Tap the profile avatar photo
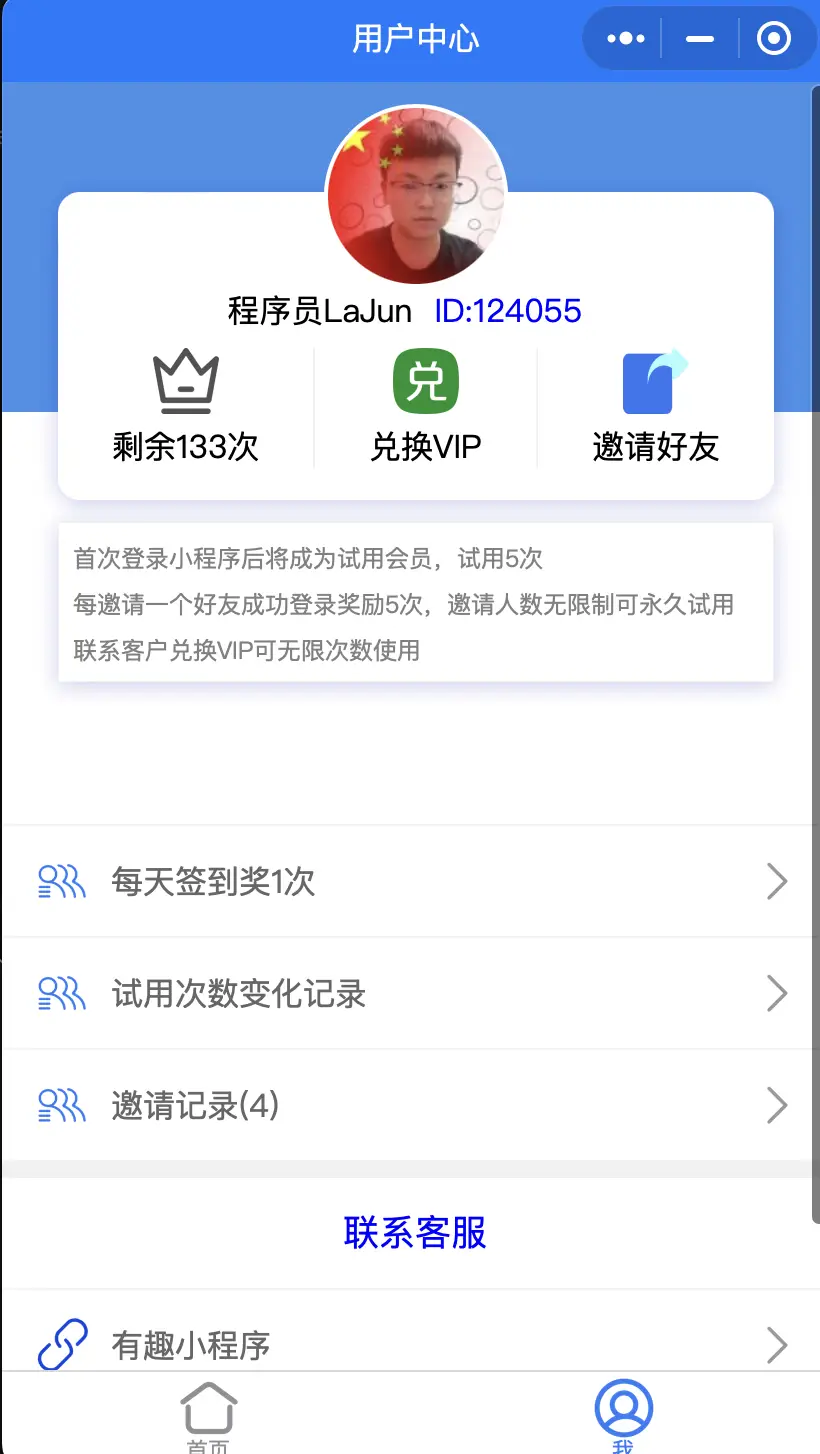The width and height of the screenshot is (820, 1454). (416, 194)
